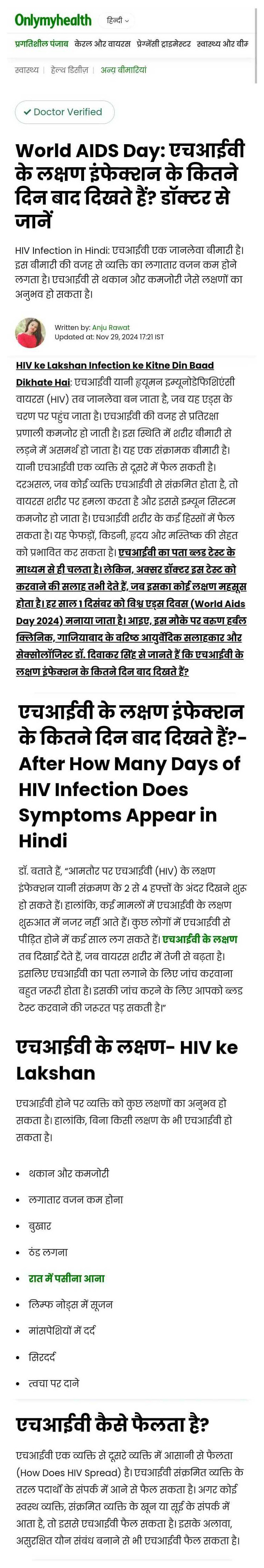
Task: Go to the स्वास्थ्य breadcrumb
Action: [x=27, y=70]
